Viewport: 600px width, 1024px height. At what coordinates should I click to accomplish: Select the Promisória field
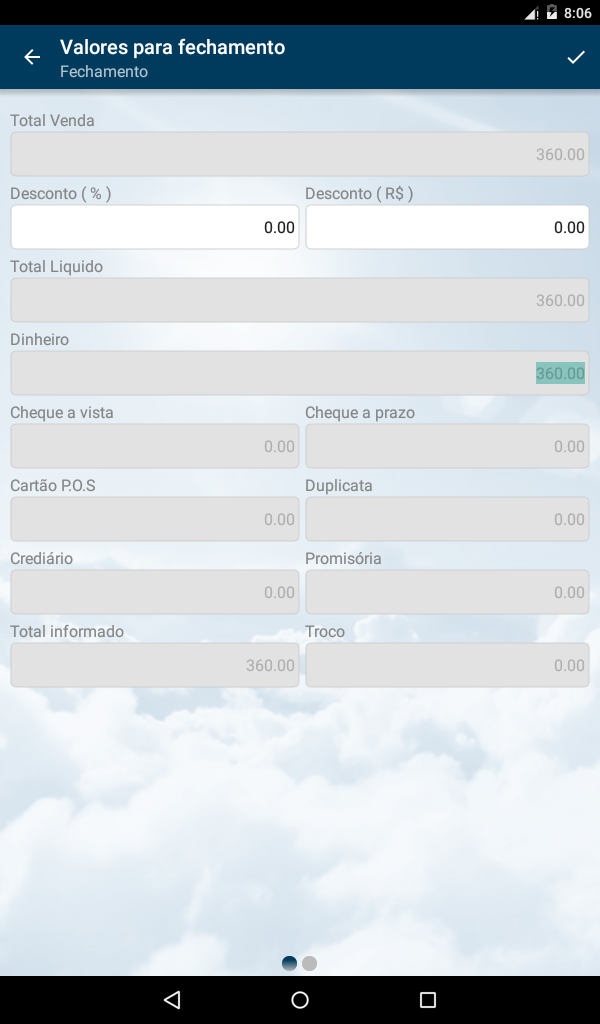[447, 592]
